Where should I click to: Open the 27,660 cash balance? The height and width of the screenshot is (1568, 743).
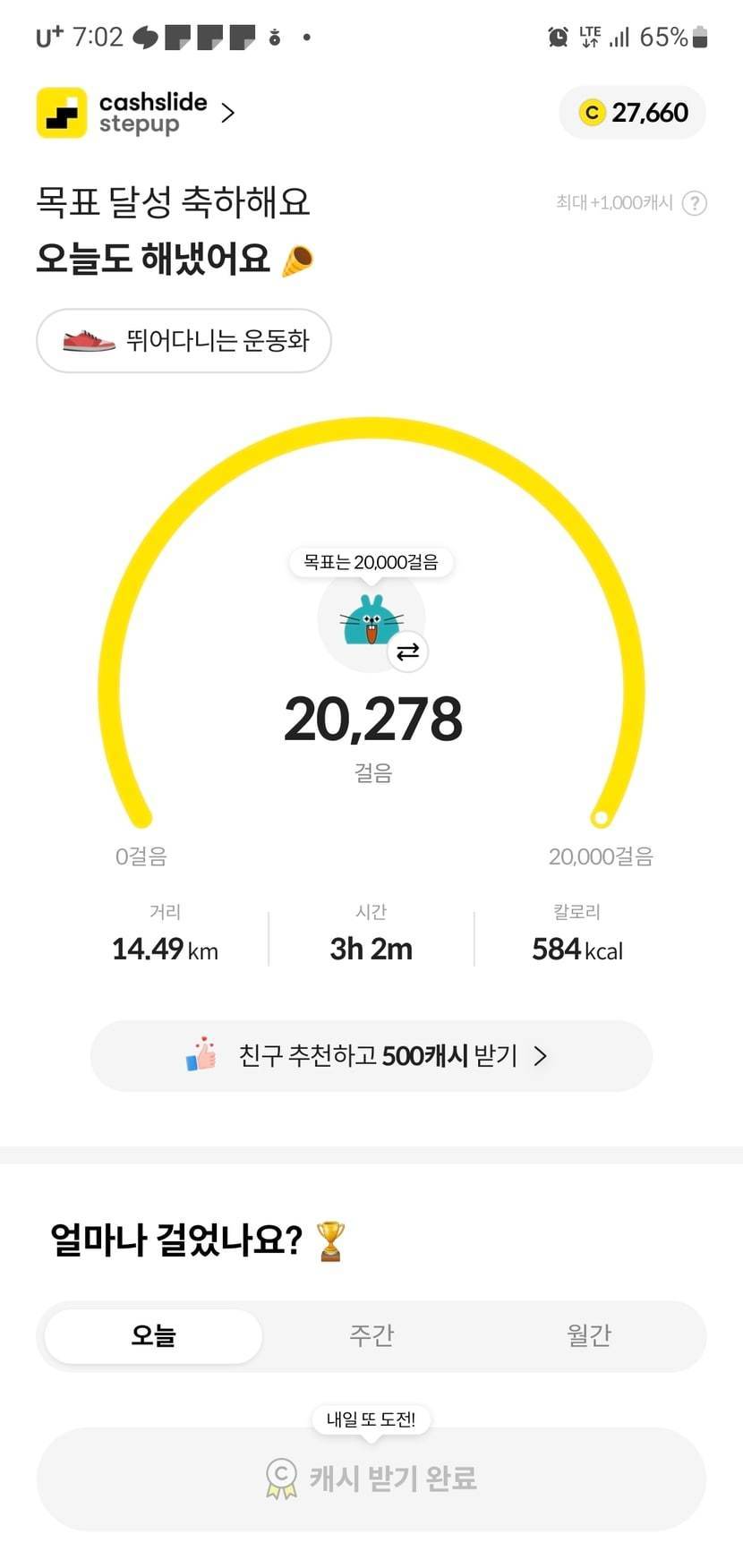point(632,113)
